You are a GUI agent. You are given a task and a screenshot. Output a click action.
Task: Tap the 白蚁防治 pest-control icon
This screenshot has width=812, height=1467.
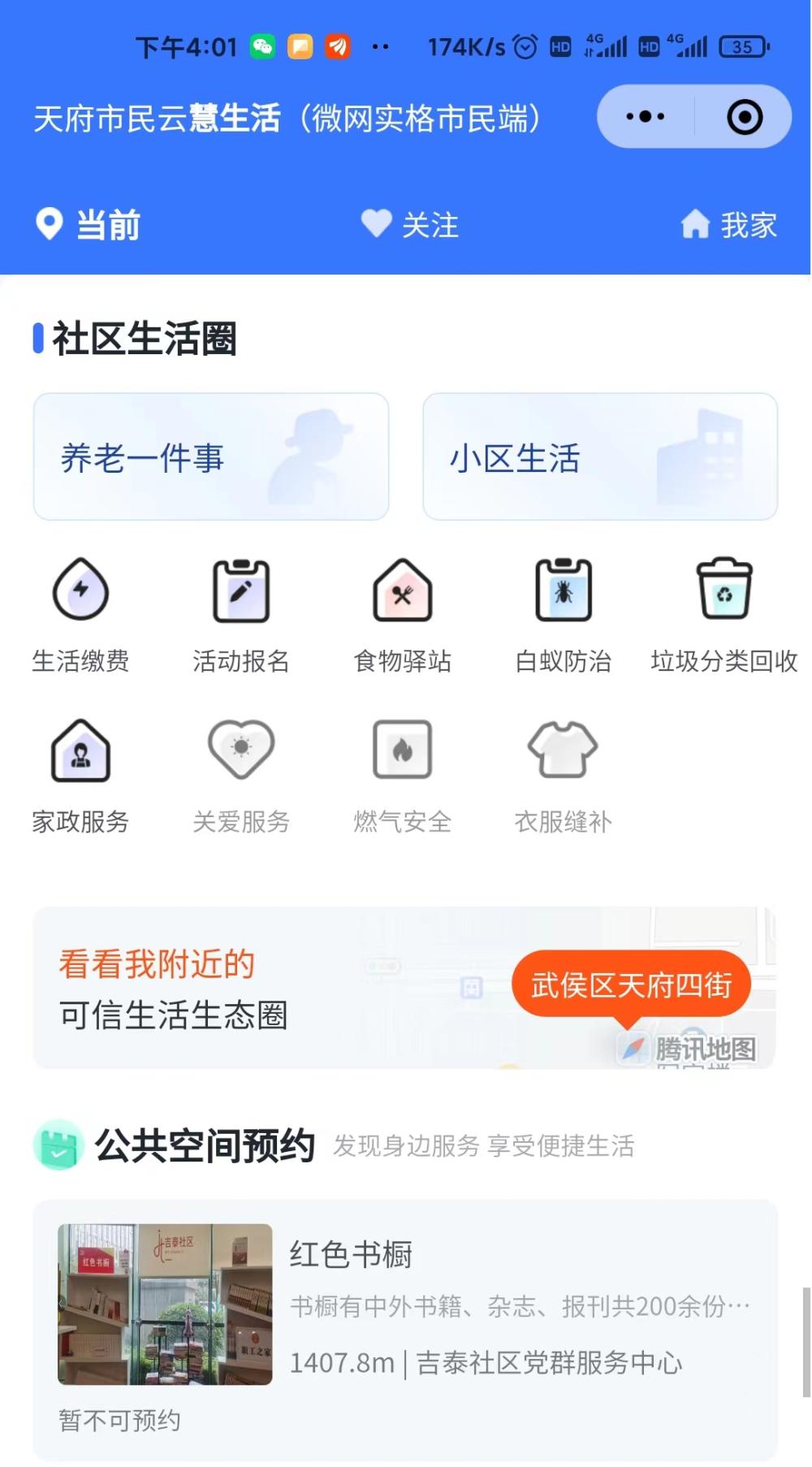(x=563, y=591)
